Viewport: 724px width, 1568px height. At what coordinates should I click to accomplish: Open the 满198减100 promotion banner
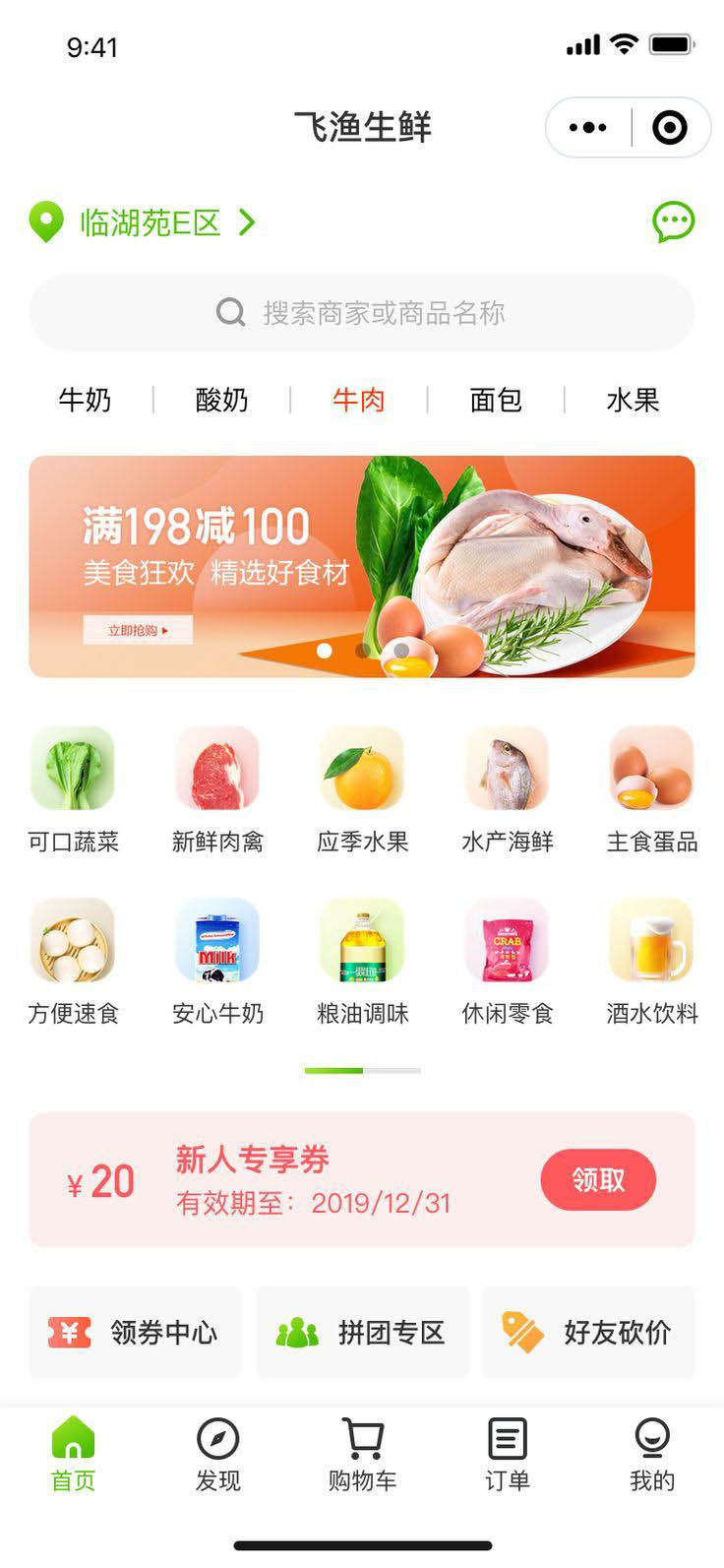tap(362, 566)
